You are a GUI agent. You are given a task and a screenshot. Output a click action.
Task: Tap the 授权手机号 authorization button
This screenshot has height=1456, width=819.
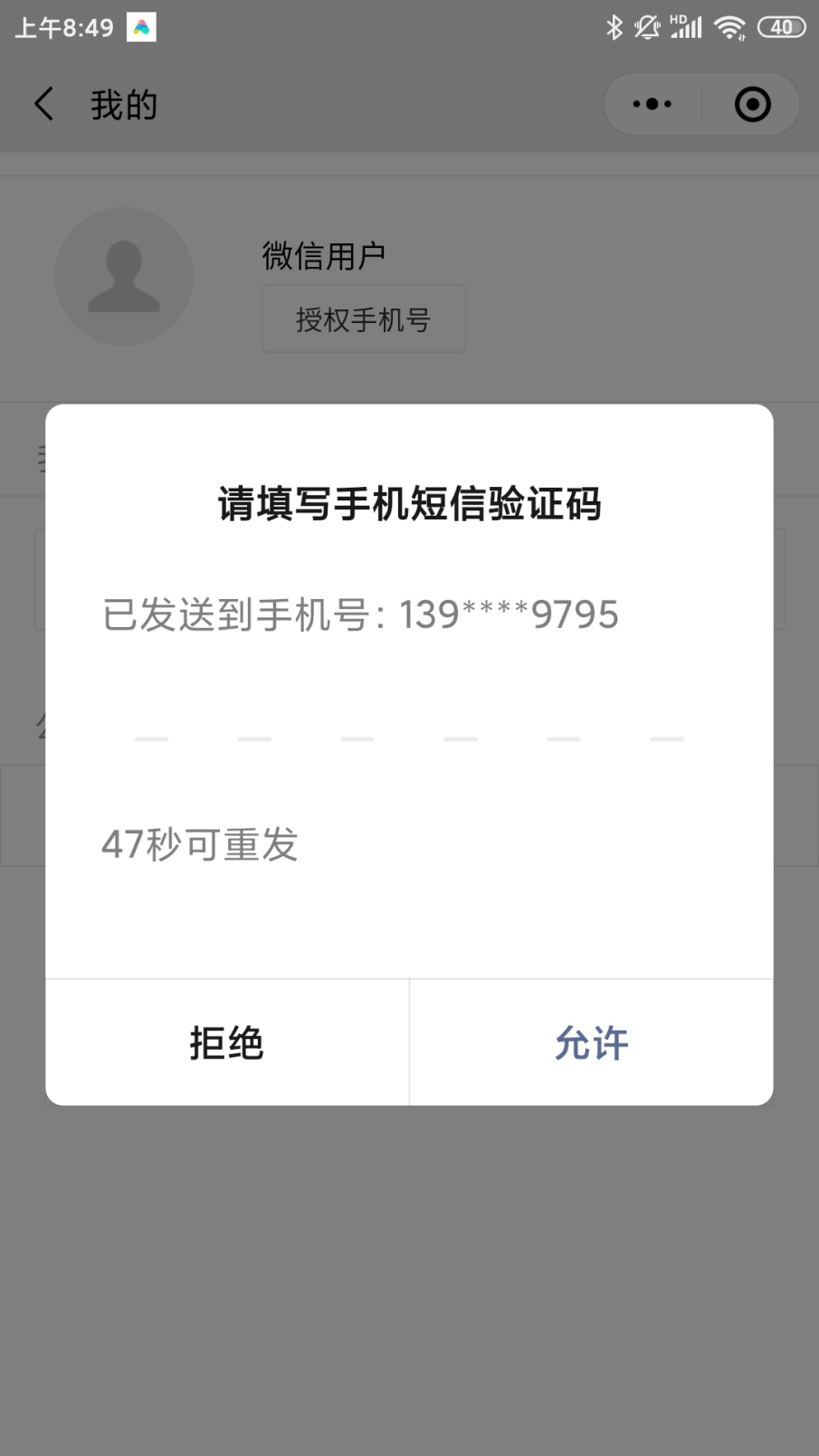(x=363, y=319)
